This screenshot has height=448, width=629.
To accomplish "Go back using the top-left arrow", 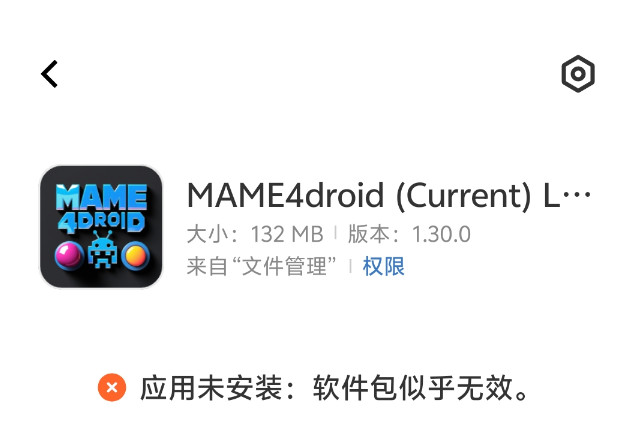I will (x=50, y=73).
